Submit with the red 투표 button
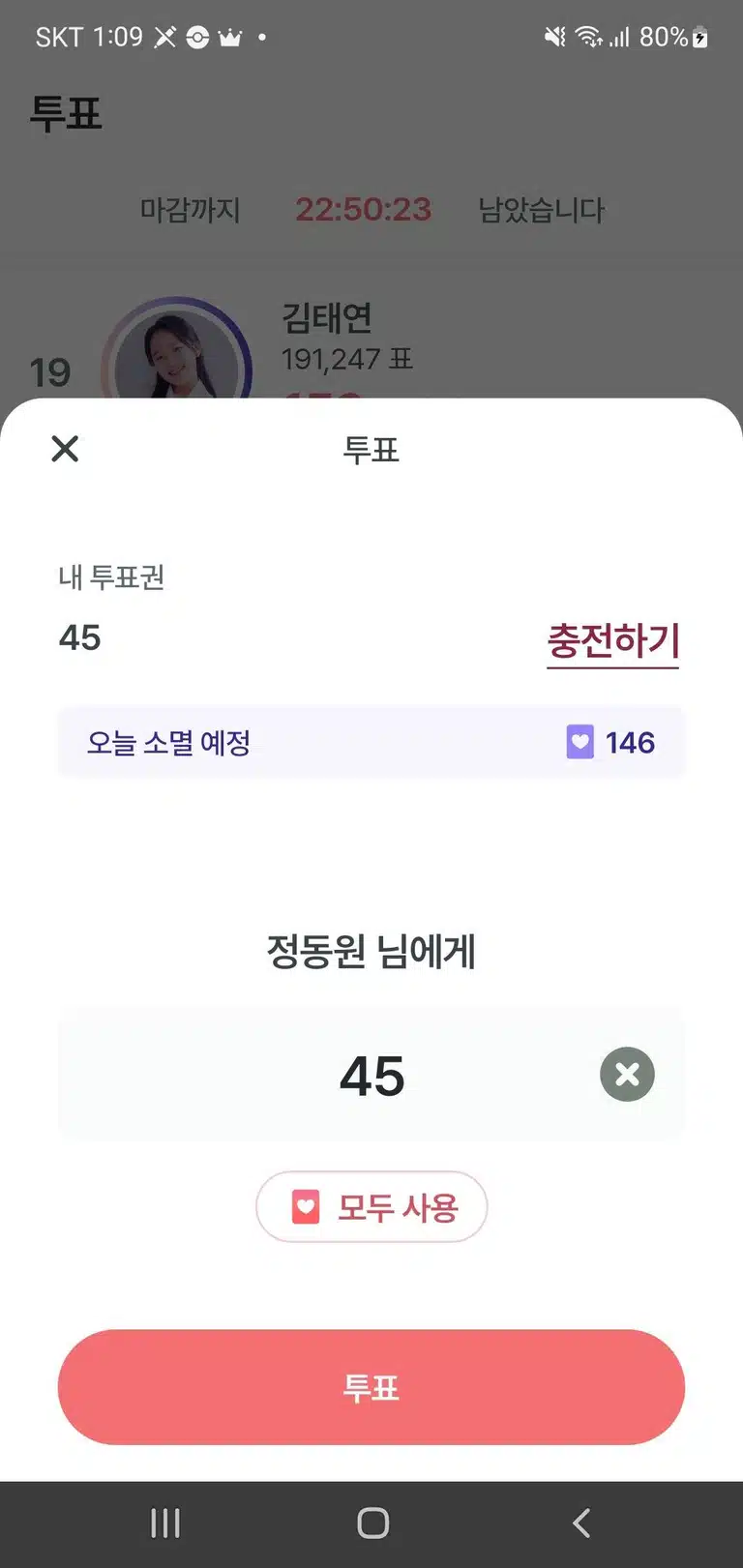This screenshot has height=1568, width=743. 371,1387
